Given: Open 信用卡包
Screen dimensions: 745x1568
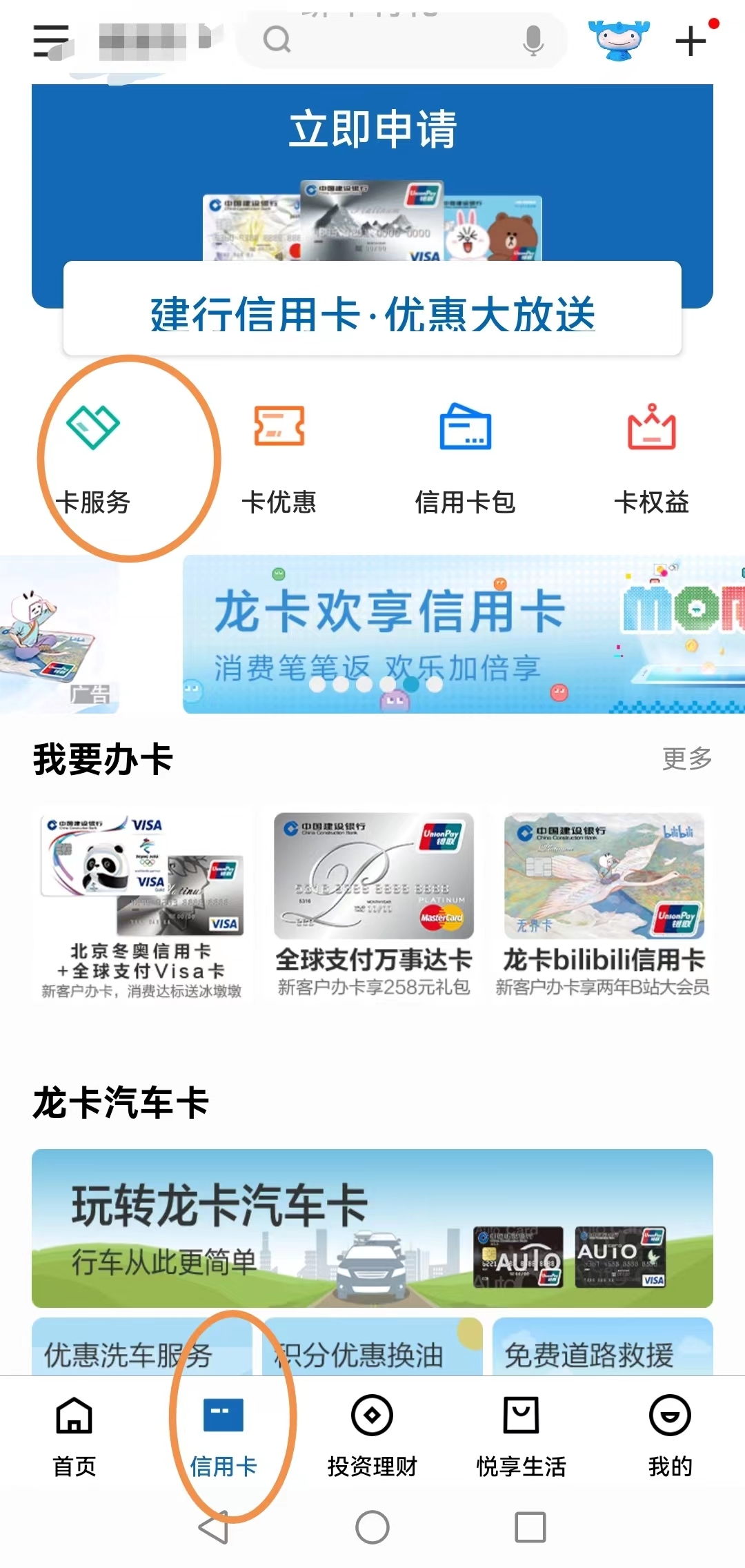Looking at the screenshot, I should pyautogui.click(x=465, y=457).
